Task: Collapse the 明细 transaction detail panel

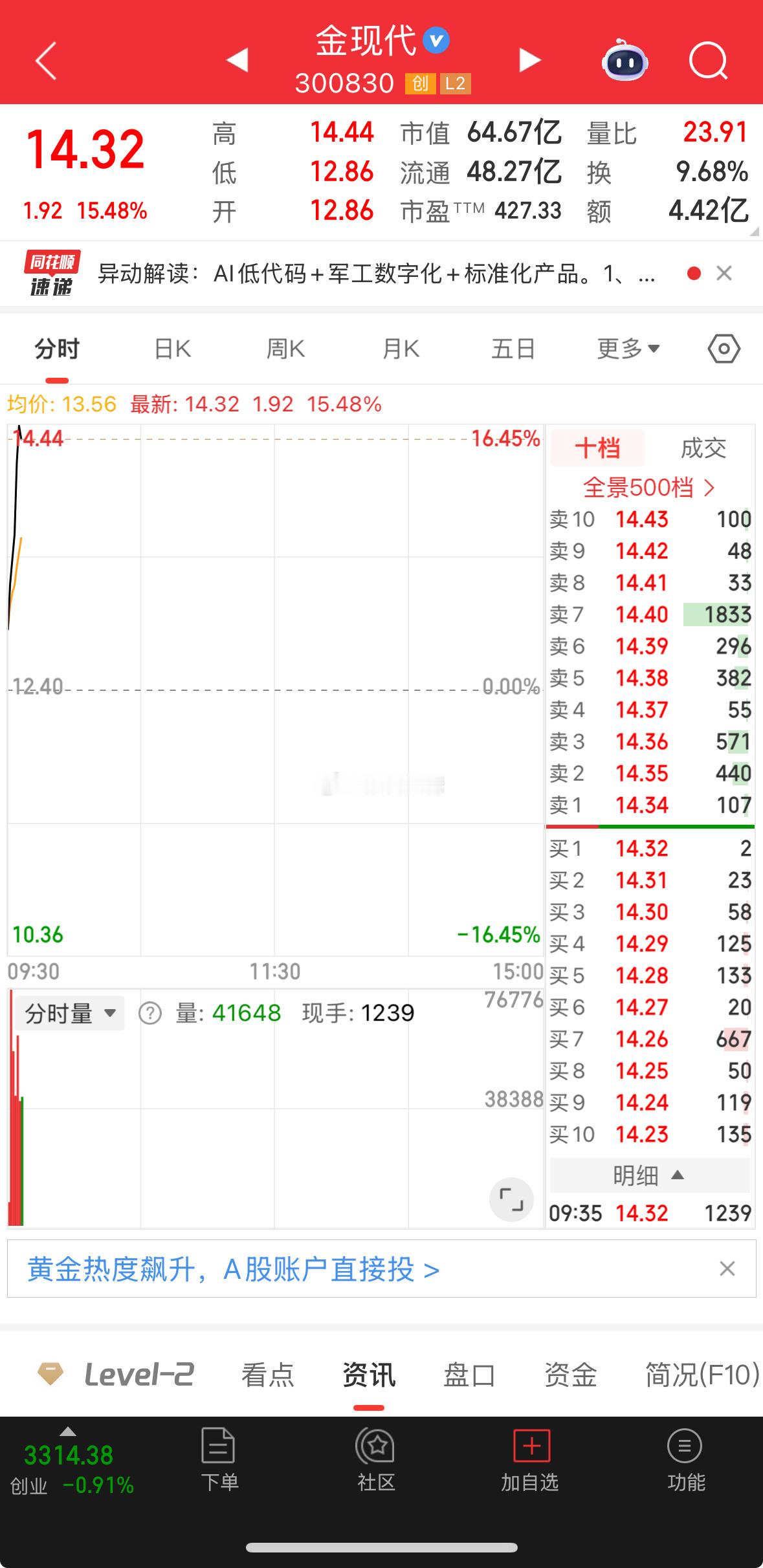Action: [650, 1176]
